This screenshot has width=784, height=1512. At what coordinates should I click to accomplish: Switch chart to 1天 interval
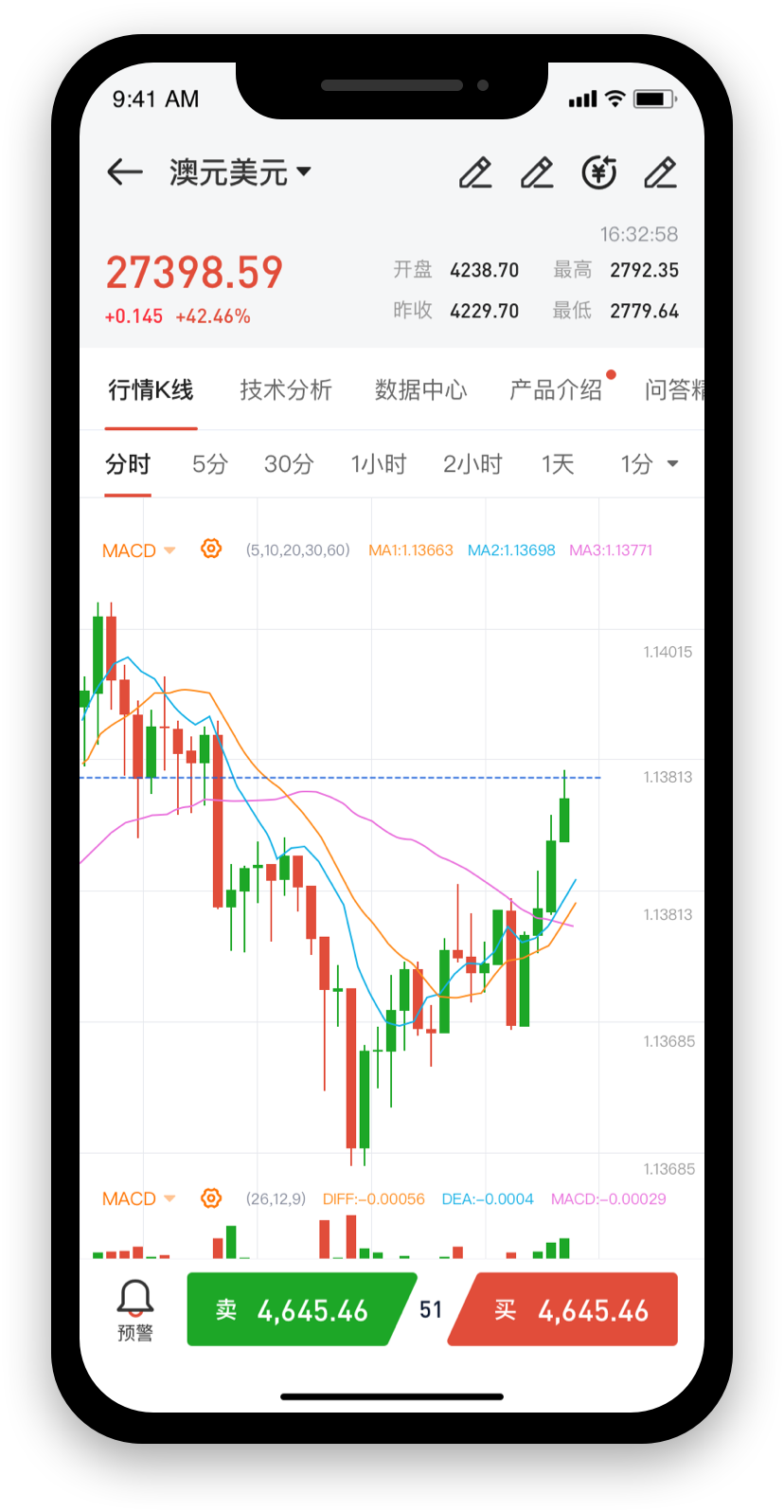coord(558,464)
